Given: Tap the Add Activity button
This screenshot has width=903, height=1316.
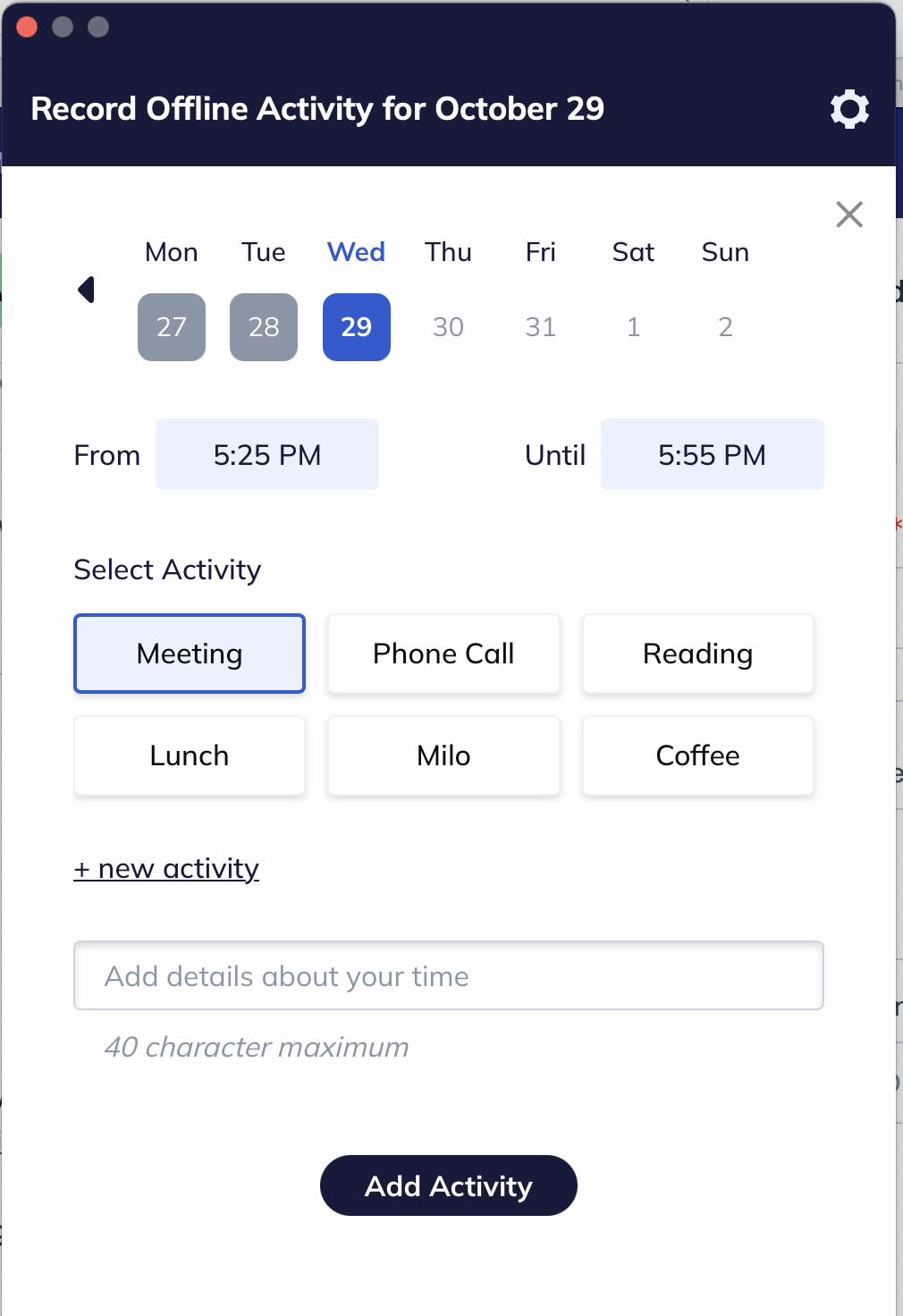Looking at the screenshot, I should pos(448,1185).
